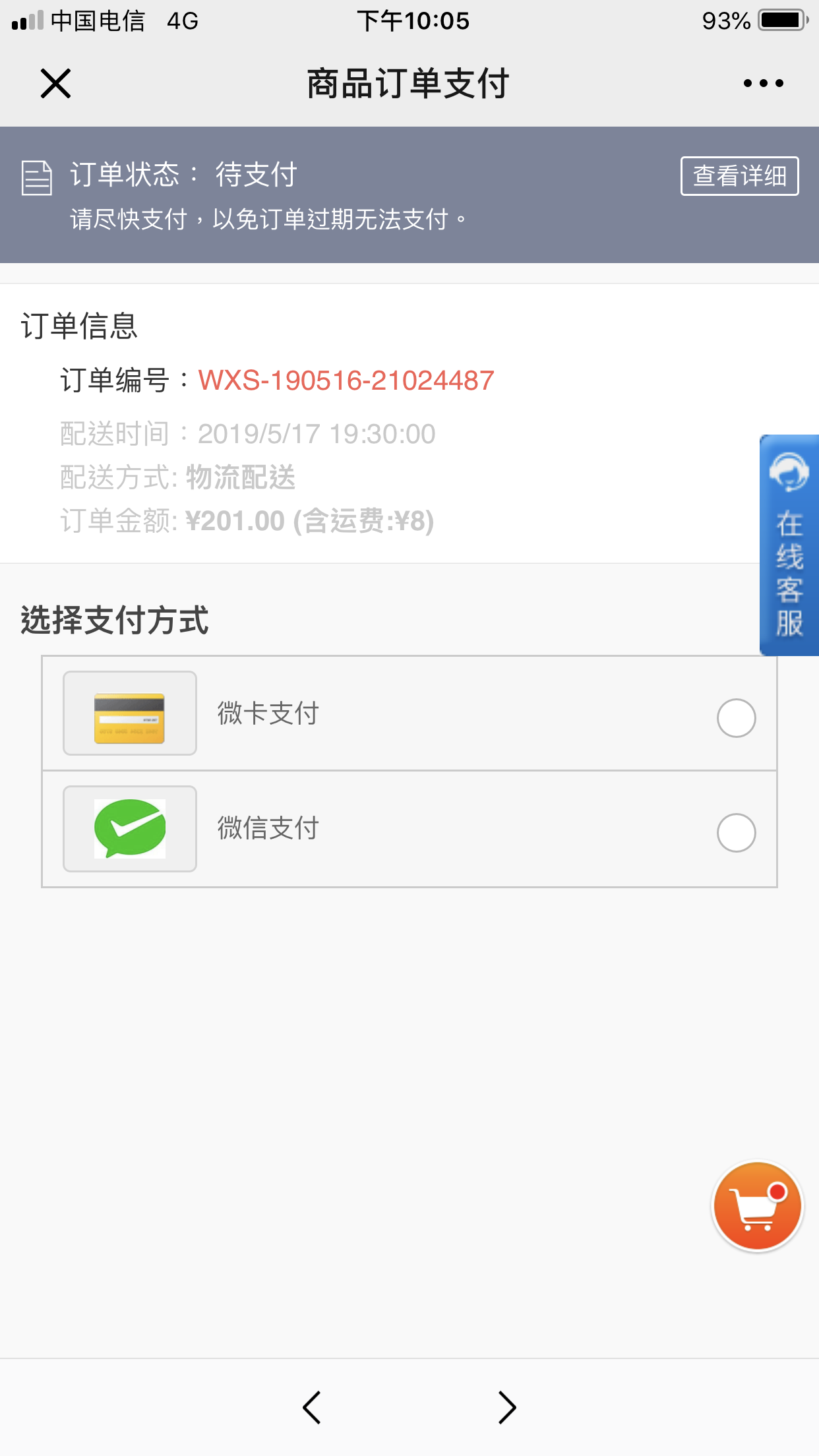
Task: Select 微信支付 as the payment method
Action: [x=409, y=829]
